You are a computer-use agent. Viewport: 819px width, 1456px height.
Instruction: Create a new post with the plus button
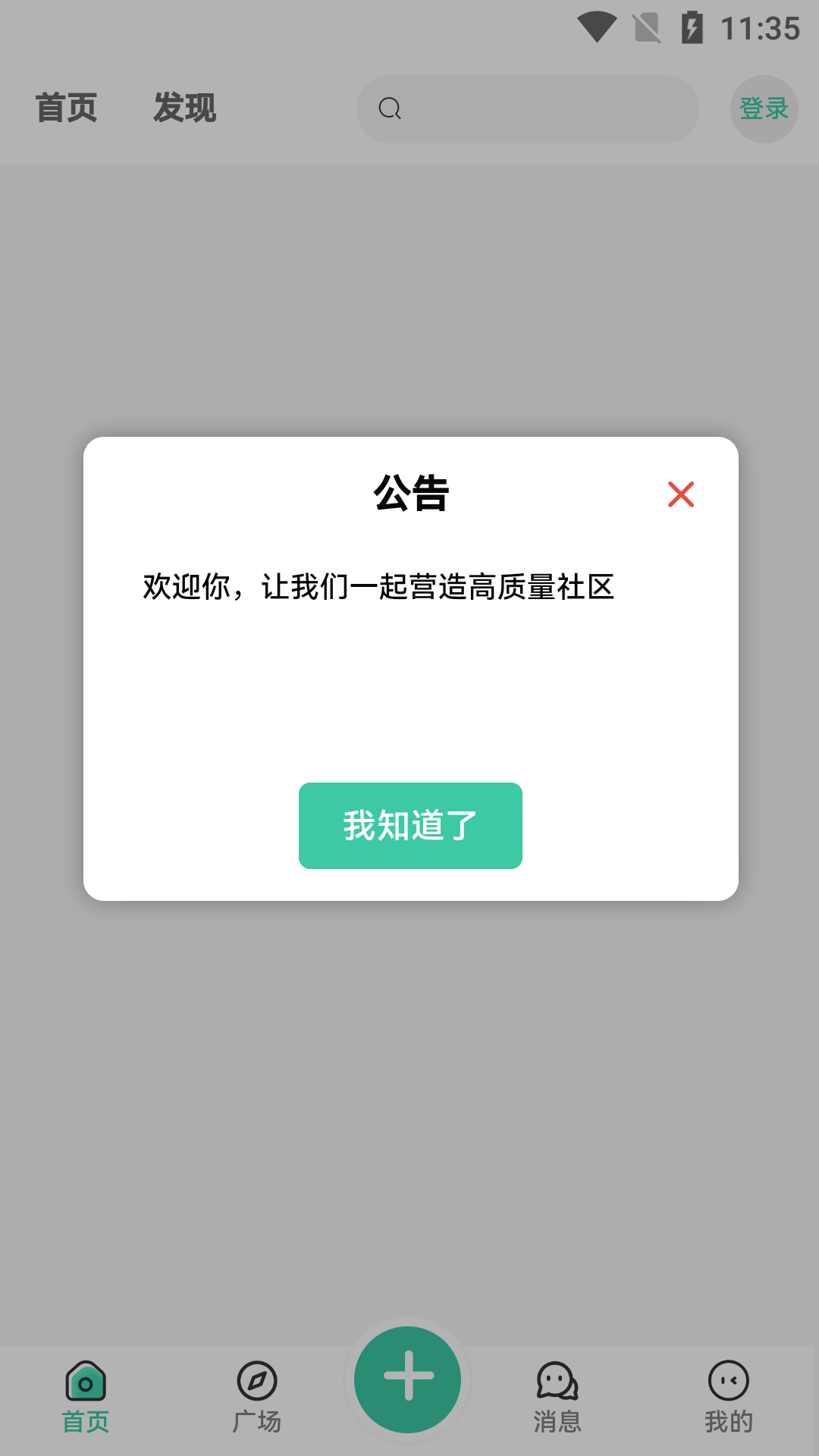(408, 1378)
